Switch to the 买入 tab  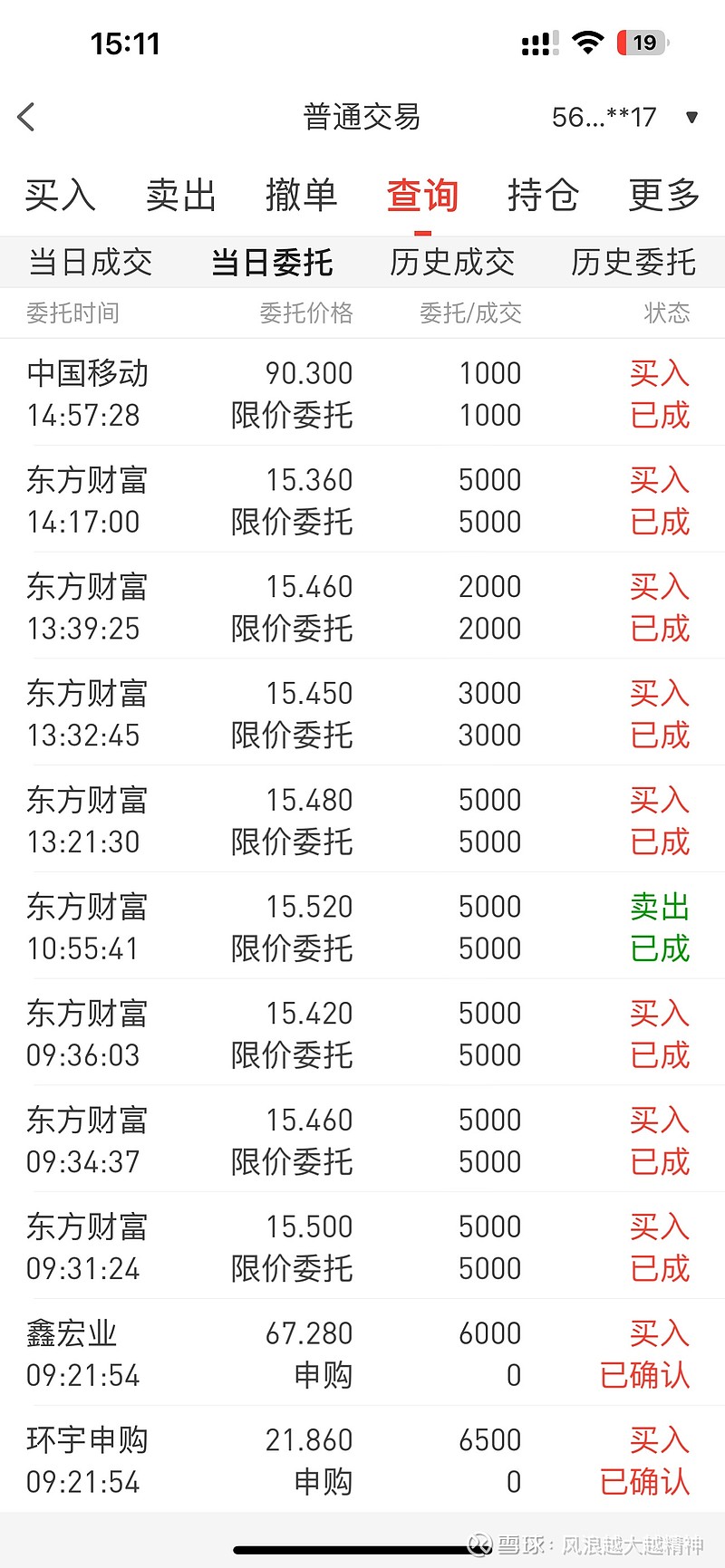(x=60, y=195)
